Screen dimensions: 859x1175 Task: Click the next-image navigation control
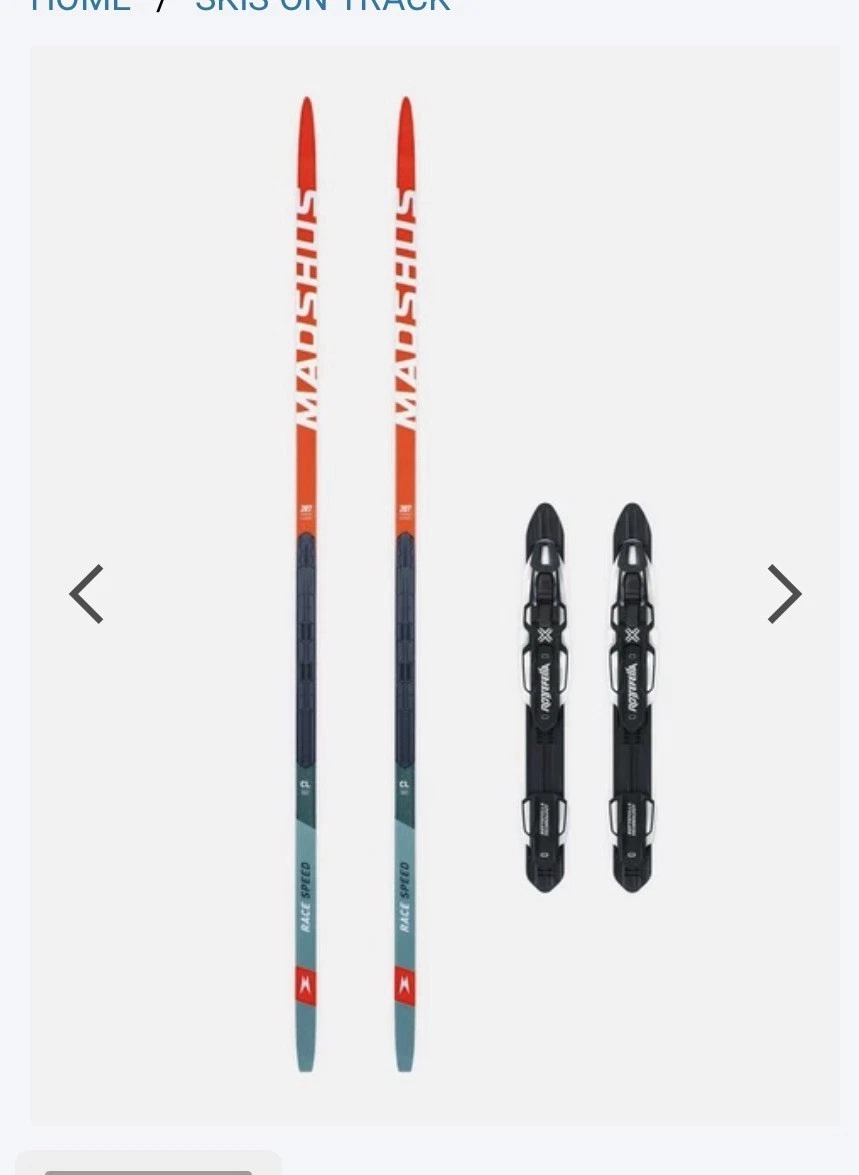click(784, 593)
